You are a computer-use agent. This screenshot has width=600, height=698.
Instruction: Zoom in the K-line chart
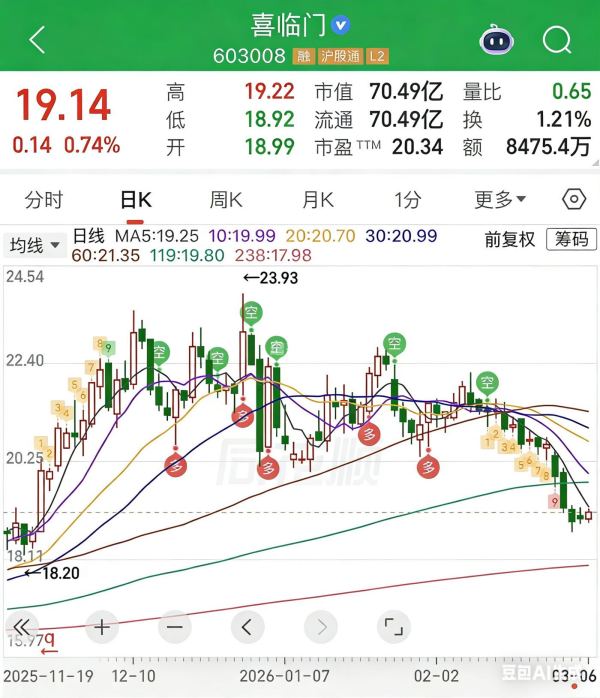click(x=102, y=628)
